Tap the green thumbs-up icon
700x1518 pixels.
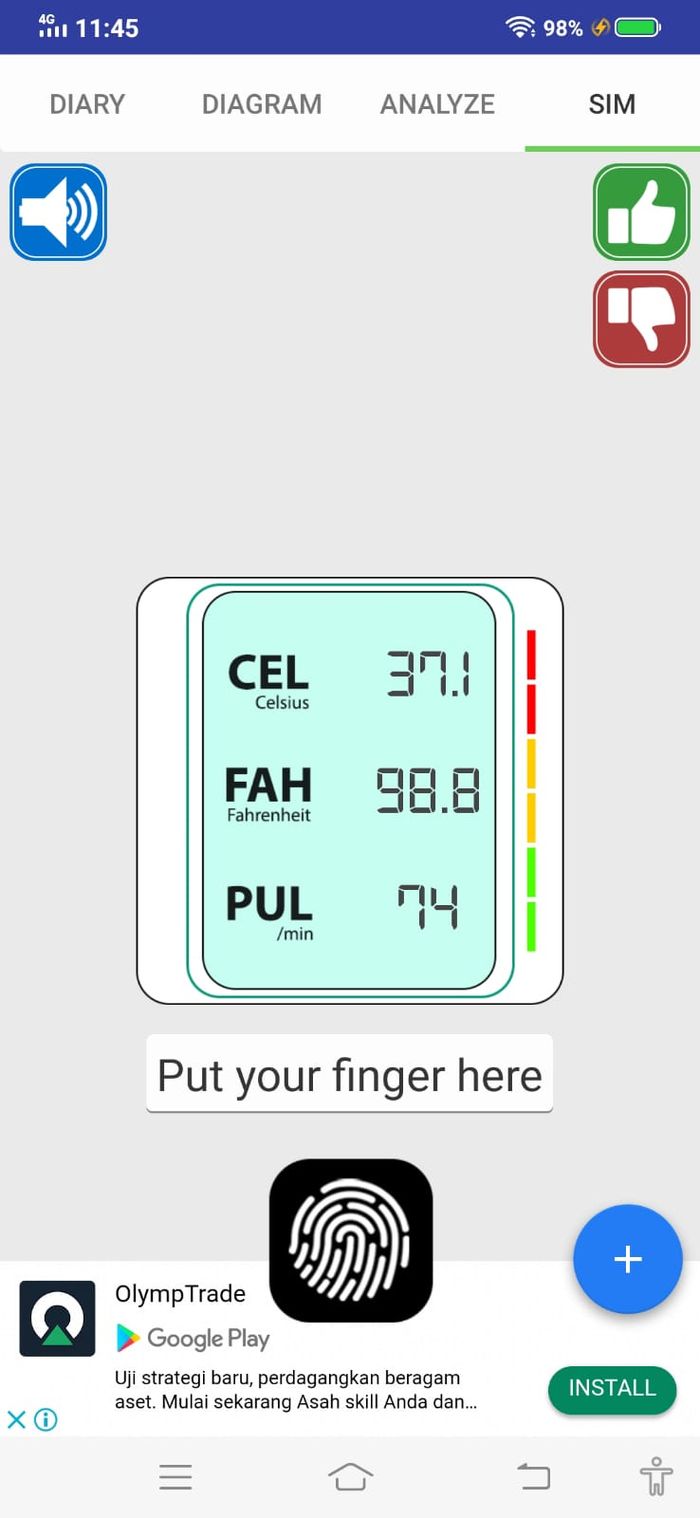[x=641, y=212]
